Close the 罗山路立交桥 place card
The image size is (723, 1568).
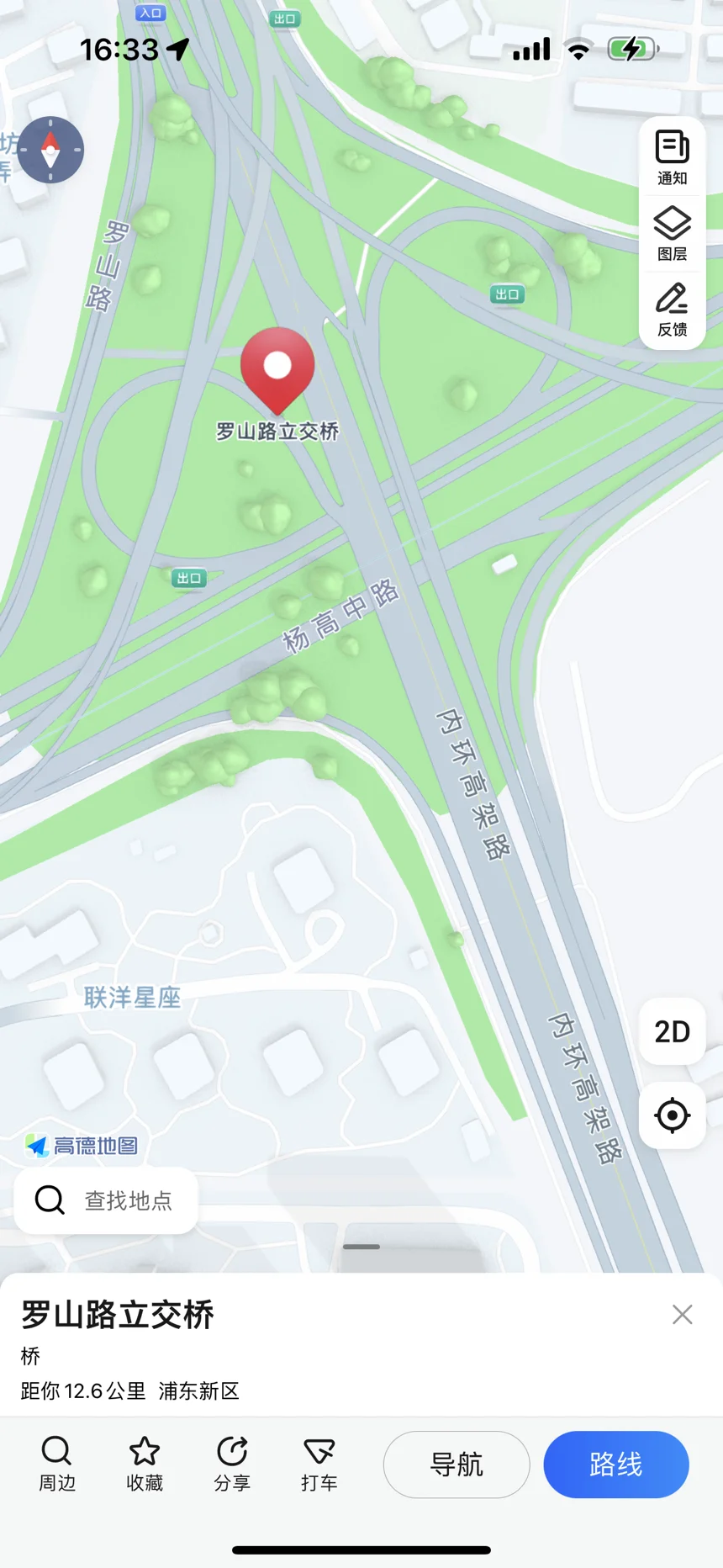coord(682,1315)
